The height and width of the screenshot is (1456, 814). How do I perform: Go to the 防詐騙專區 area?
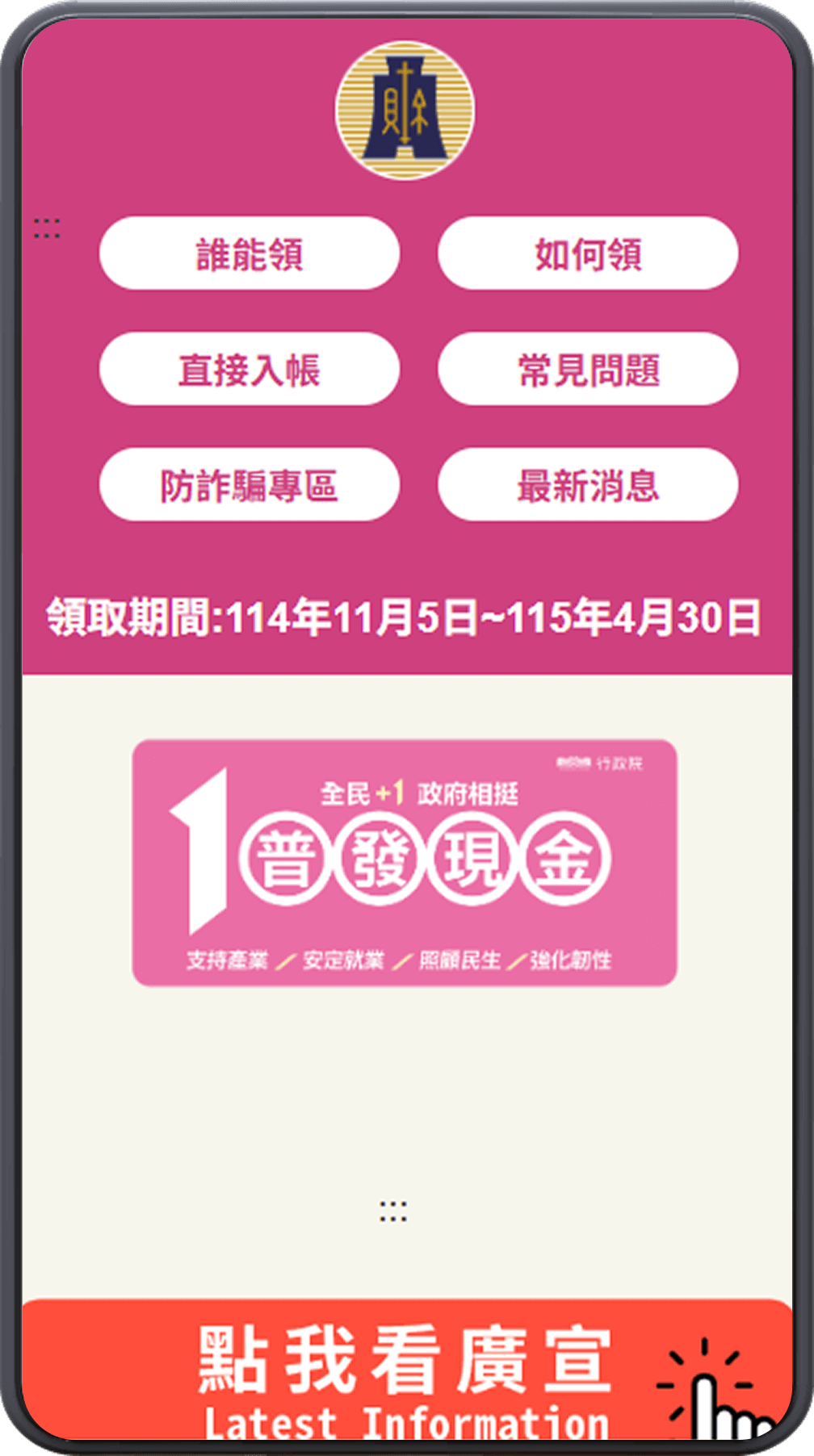click(x=250, y=485)
